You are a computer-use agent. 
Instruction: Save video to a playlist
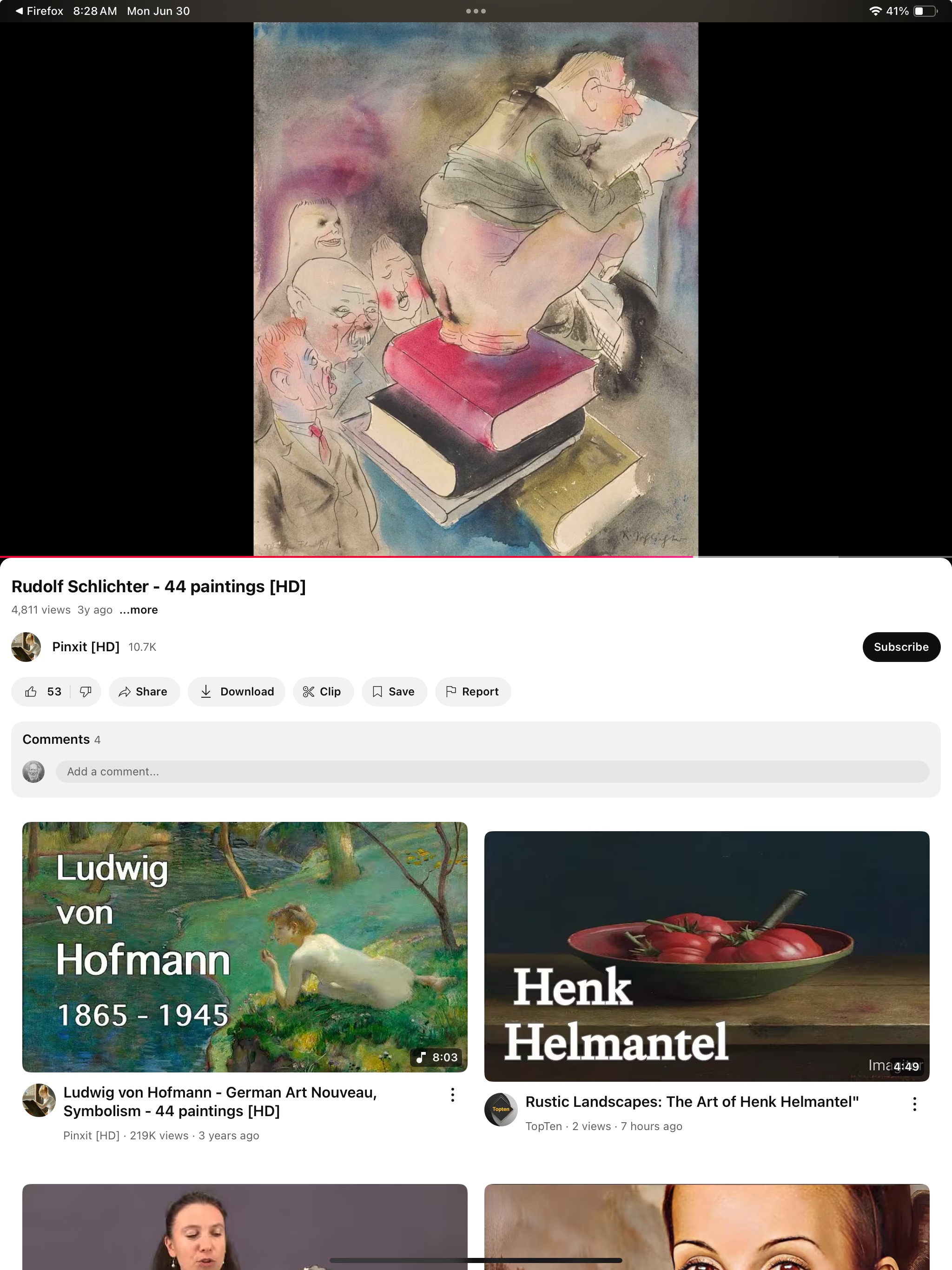pos(394,692)
